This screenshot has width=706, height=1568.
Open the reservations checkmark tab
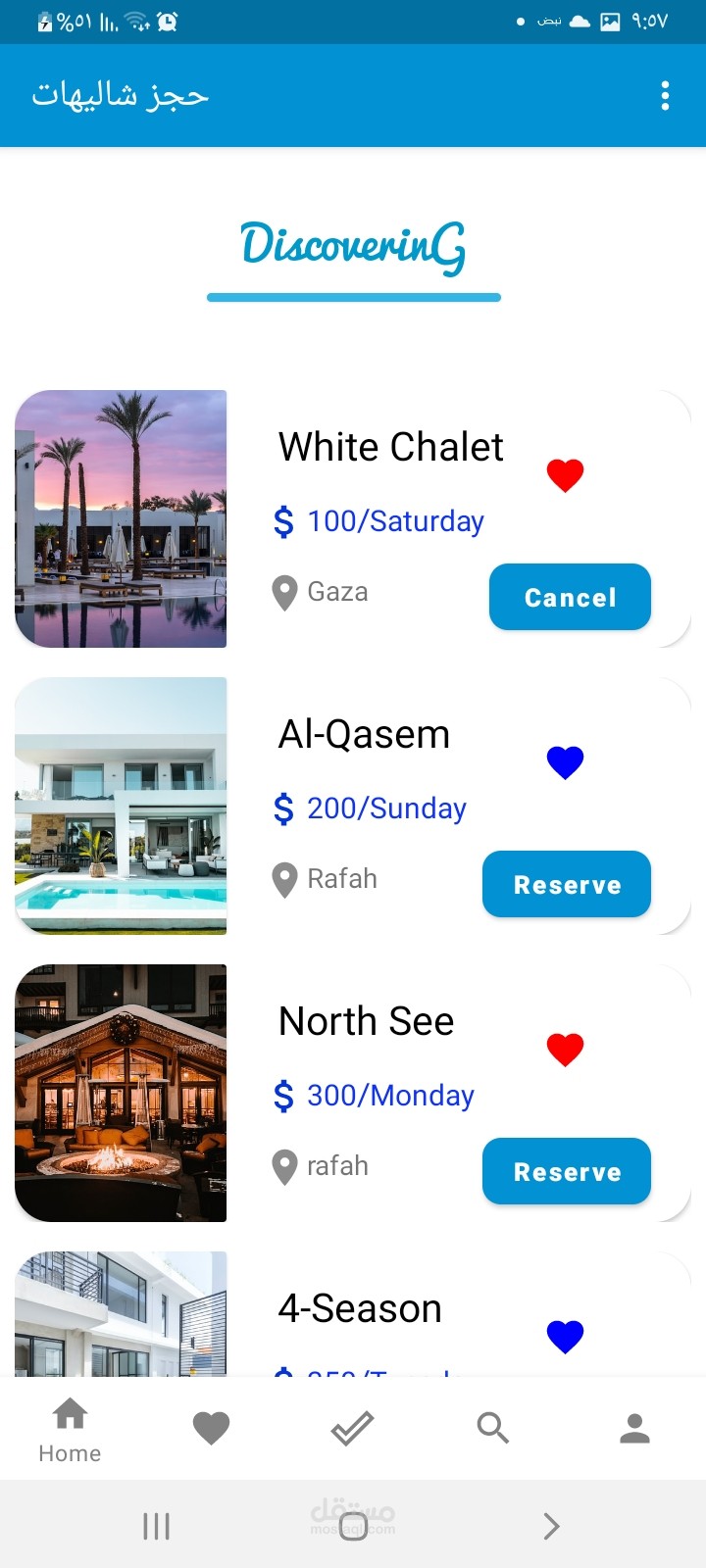pos(352,1428)
